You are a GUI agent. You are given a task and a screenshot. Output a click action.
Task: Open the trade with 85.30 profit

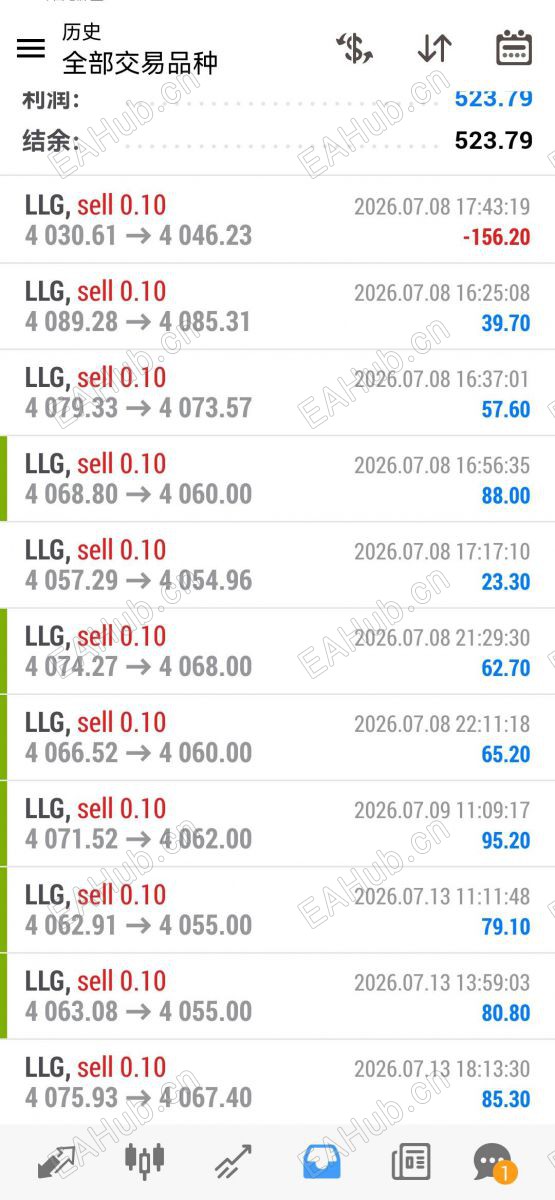pyautogui.click(x=277, y=1081)
